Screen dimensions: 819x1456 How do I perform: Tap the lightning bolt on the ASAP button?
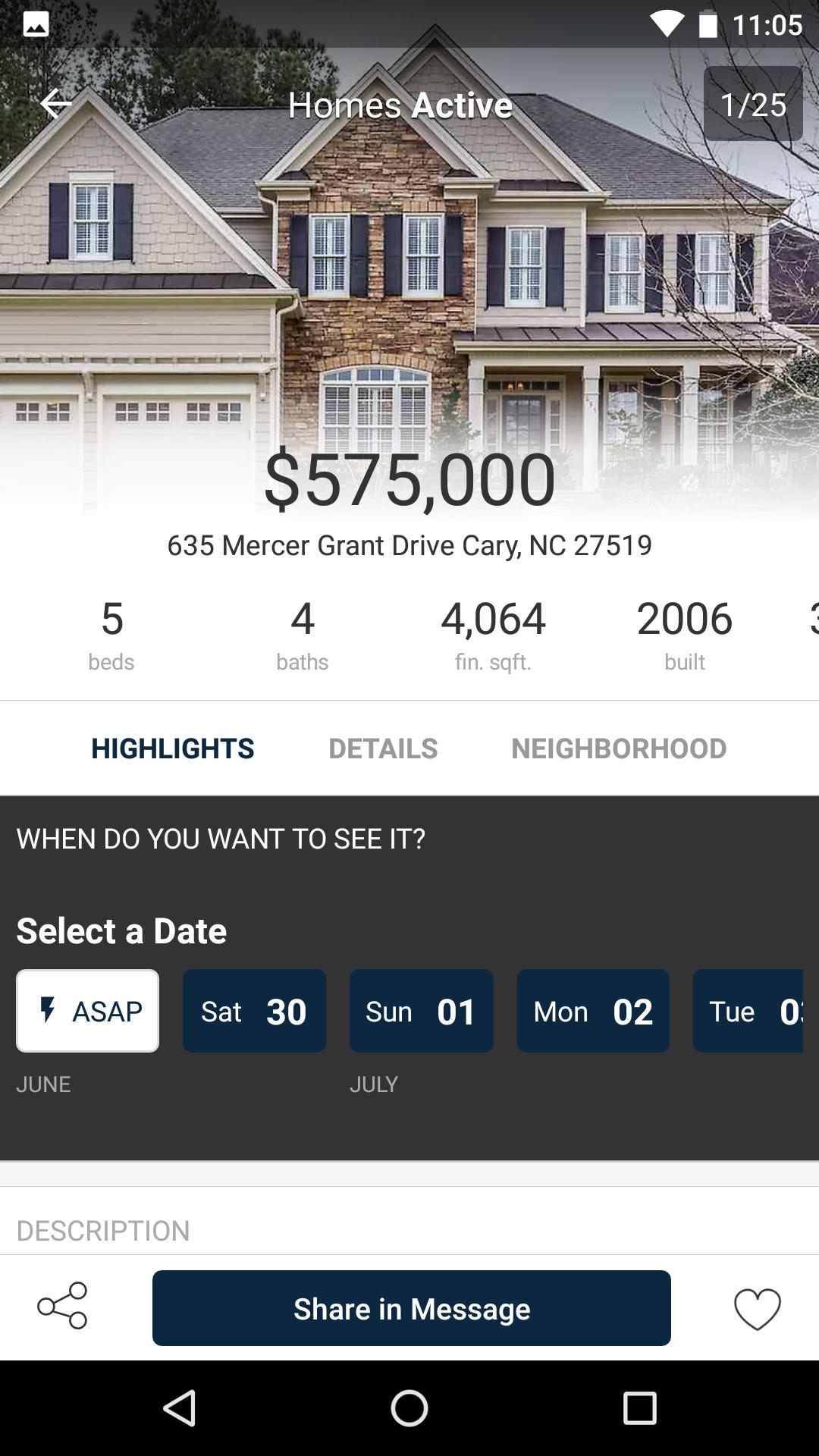click(49, 1010)
